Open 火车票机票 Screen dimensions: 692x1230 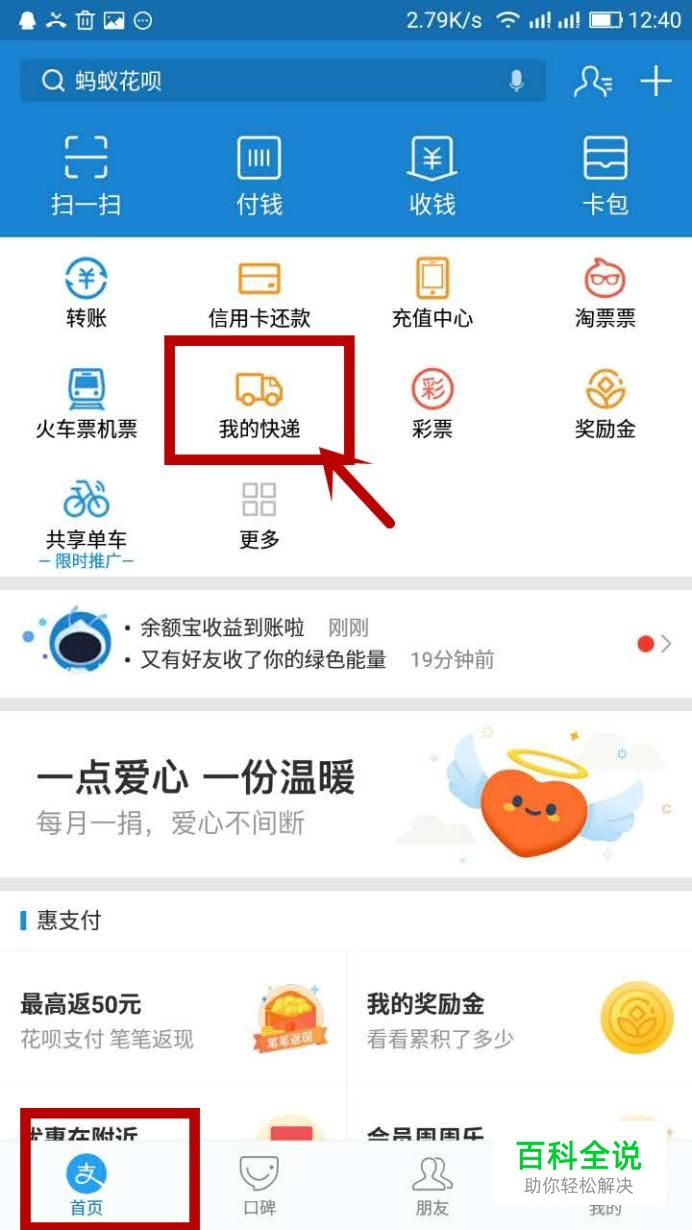pos(86,404)
